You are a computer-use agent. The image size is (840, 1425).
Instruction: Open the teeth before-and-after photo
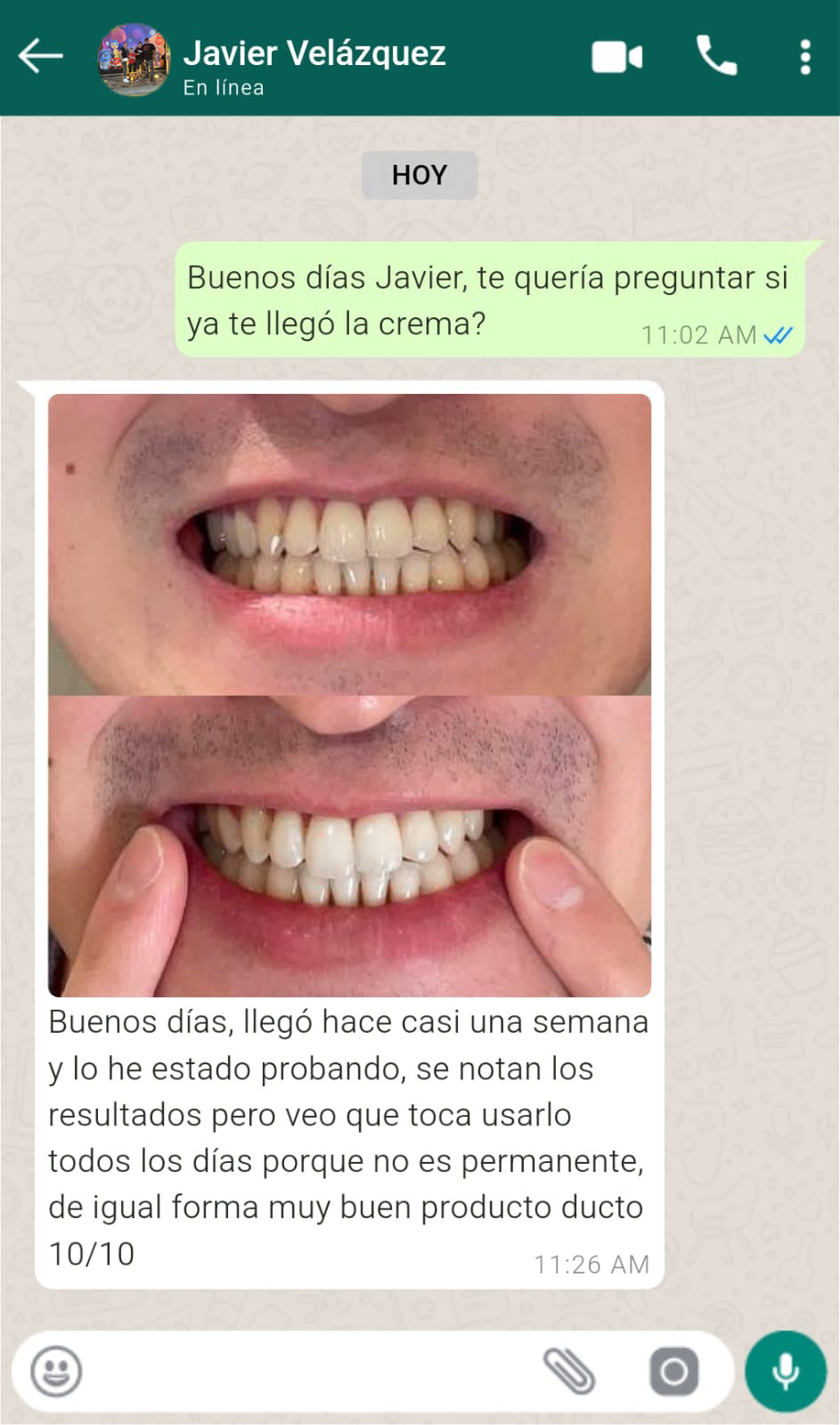pyautogui.click(x=349, y=694)
